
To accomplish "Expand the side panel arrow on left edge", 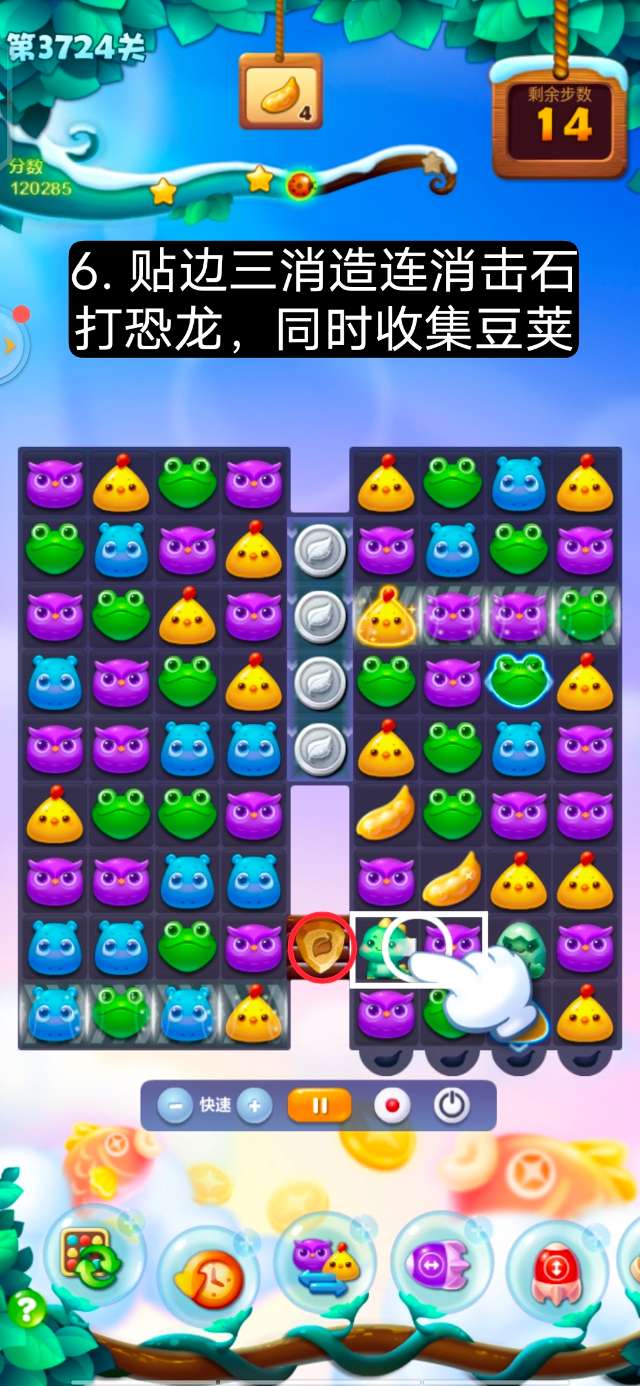I will (x=10, y=345).
